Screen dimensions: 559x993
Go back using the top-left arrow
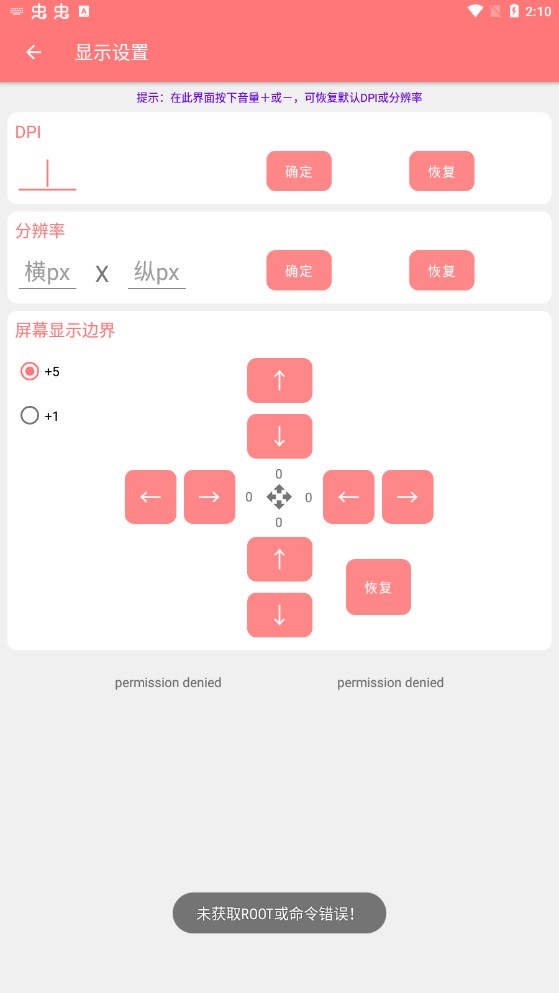coord(34,53)
